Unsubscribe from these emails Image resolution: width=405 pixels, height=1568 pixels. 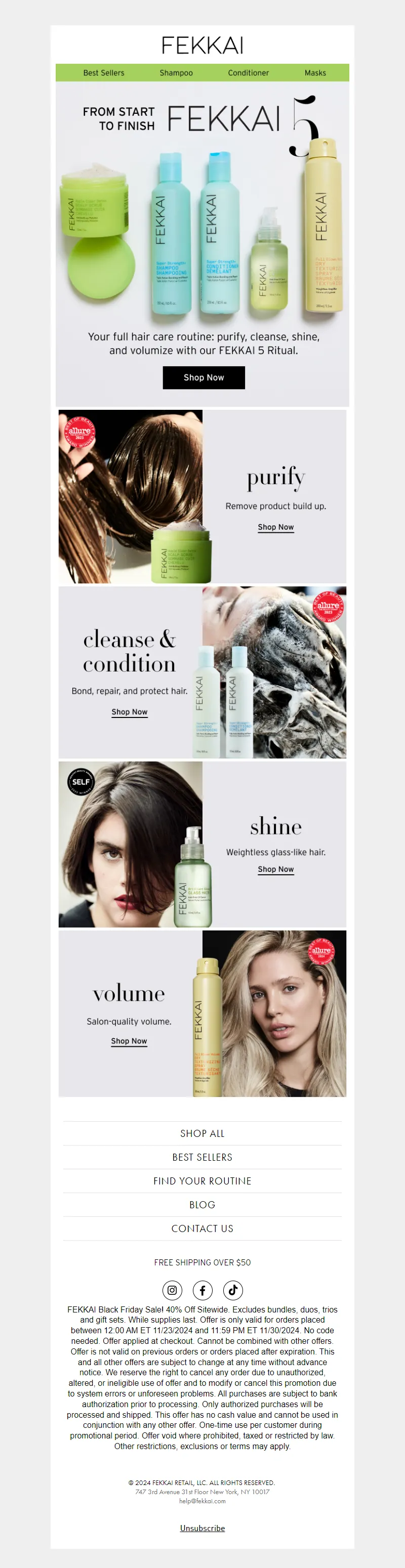[202, 1528]
